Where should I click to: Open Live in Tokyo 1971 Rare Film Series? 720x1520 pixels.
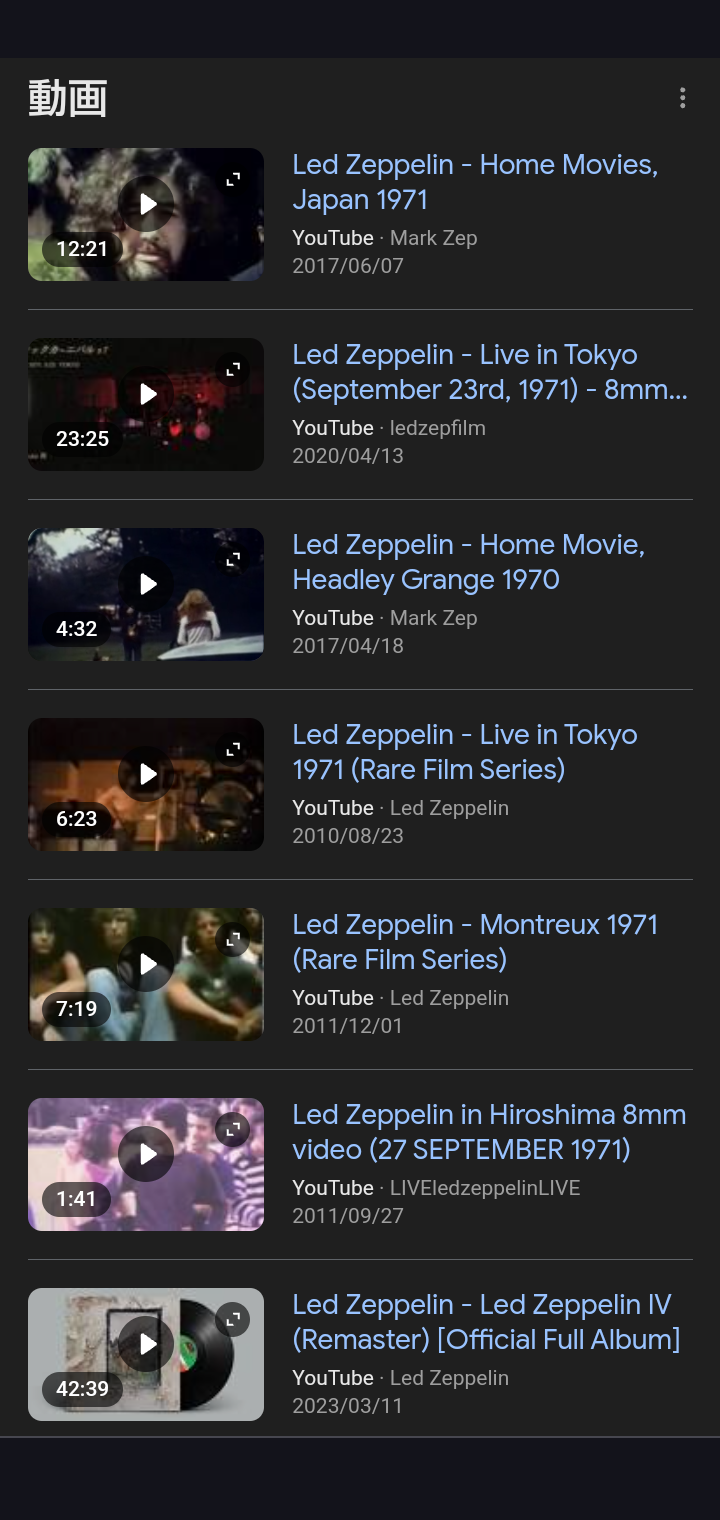464,752
